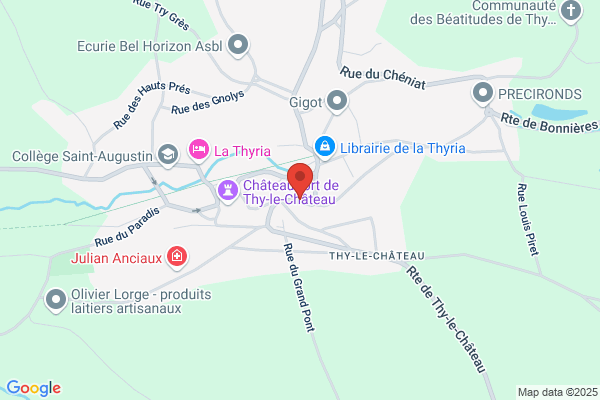Tap the Ecurie Bel Horizon Asbl pin
Viewport: 600px width, 400px height.
coord(238,45)
